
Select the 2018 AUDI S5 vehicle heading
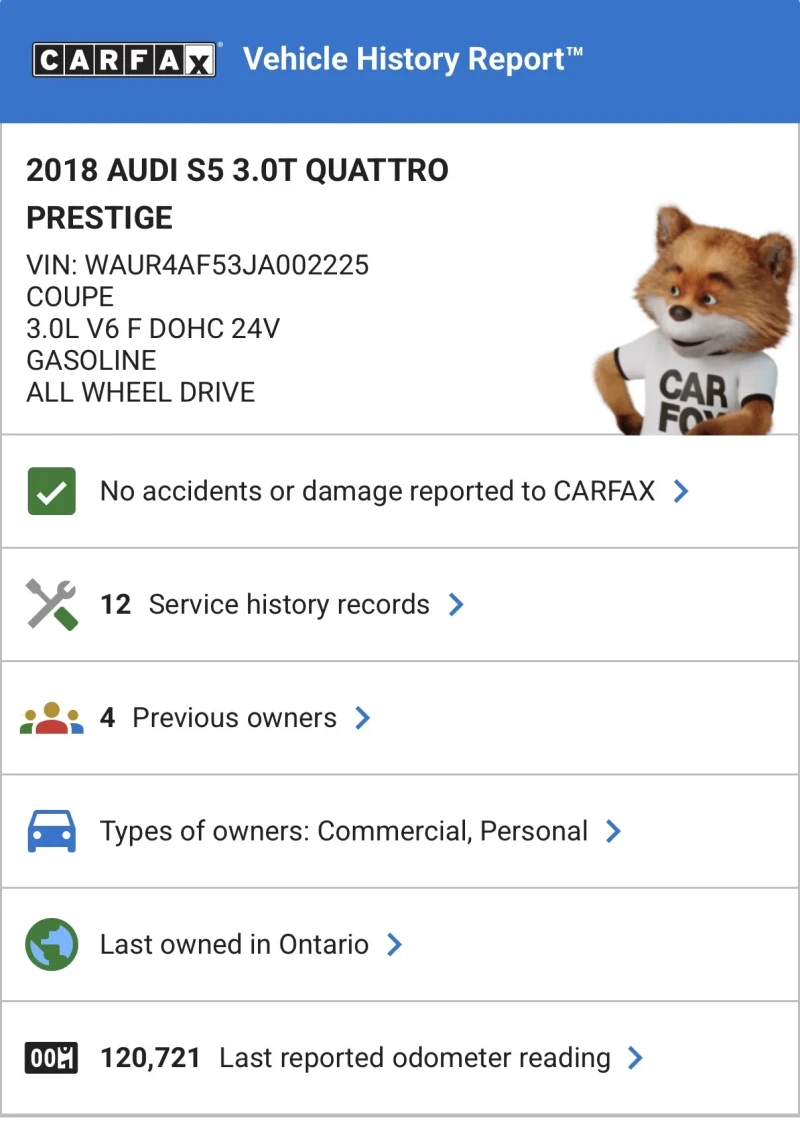tap(237, 170)
